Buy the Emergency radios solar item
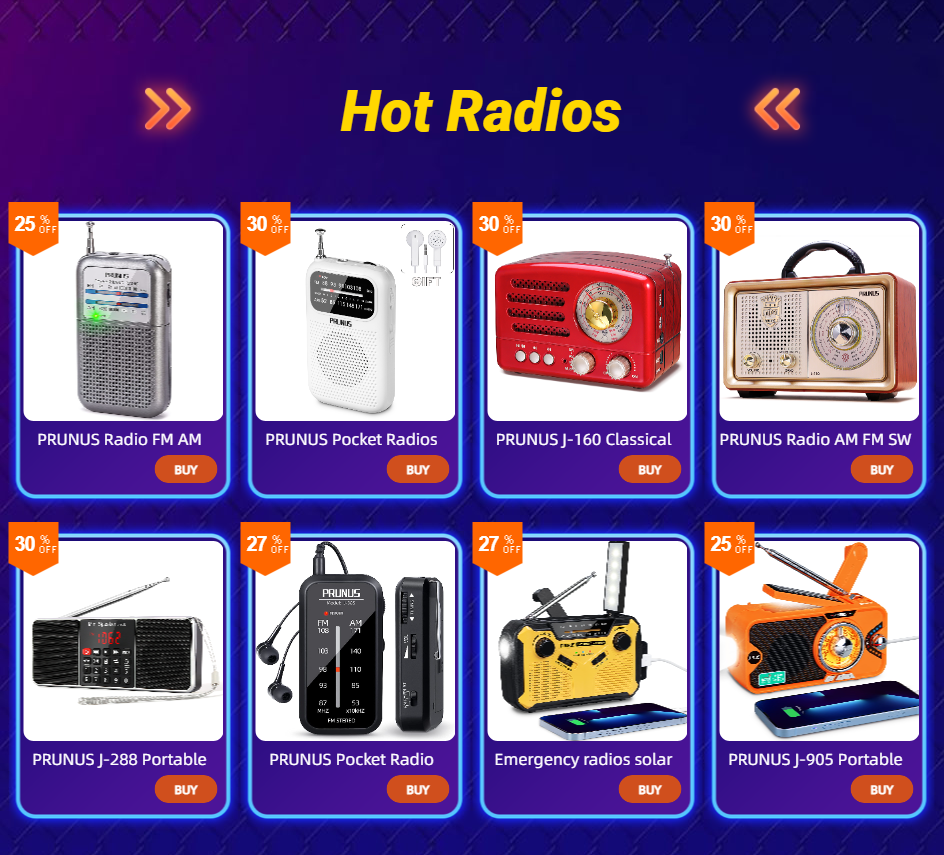 650,789
